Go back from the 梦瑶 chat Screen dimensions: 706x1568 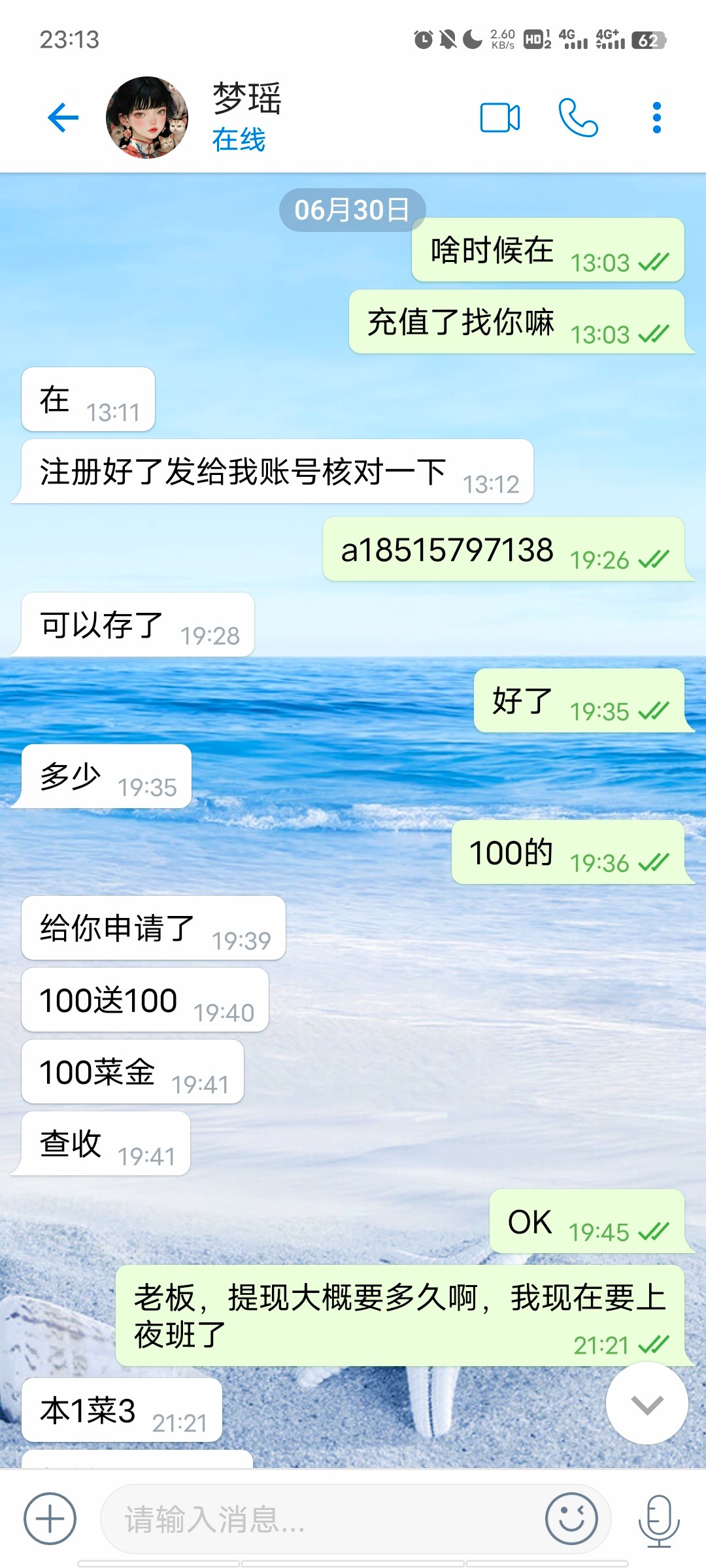(x=63, y=118)
